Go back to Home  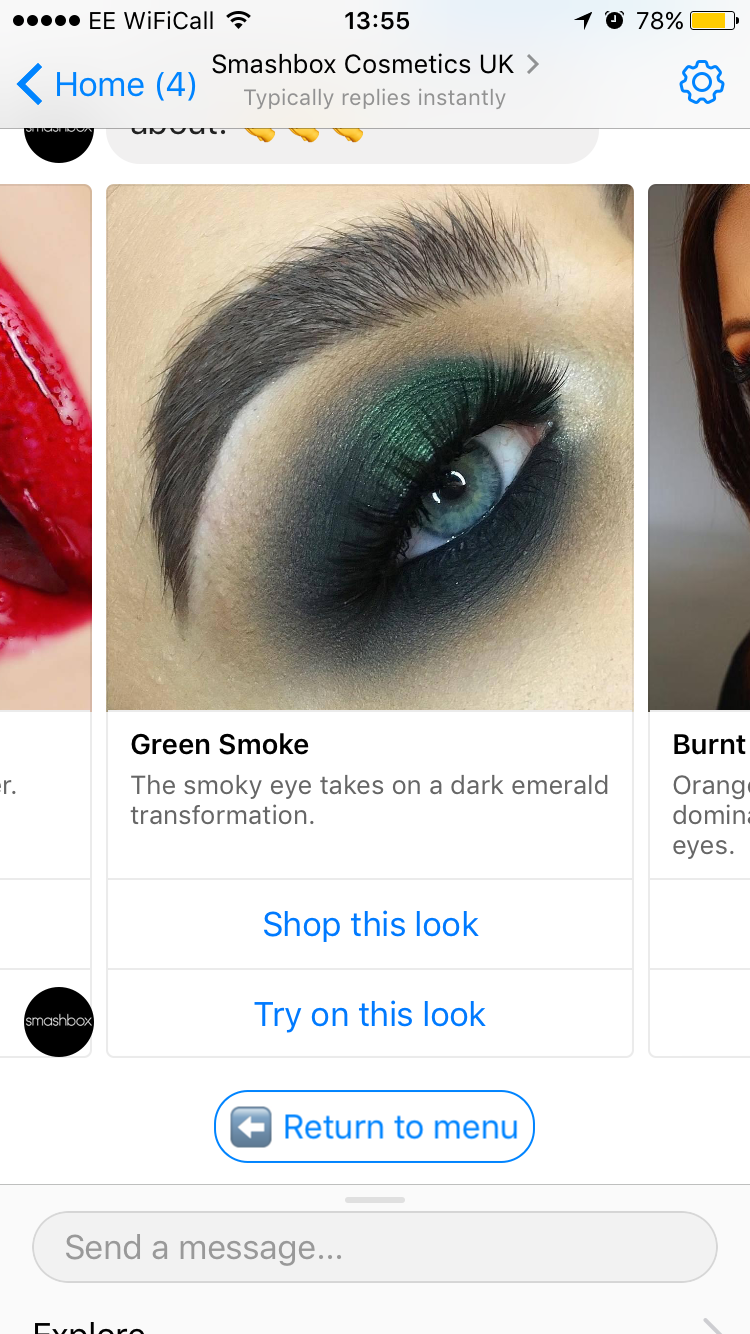(105, 85)
